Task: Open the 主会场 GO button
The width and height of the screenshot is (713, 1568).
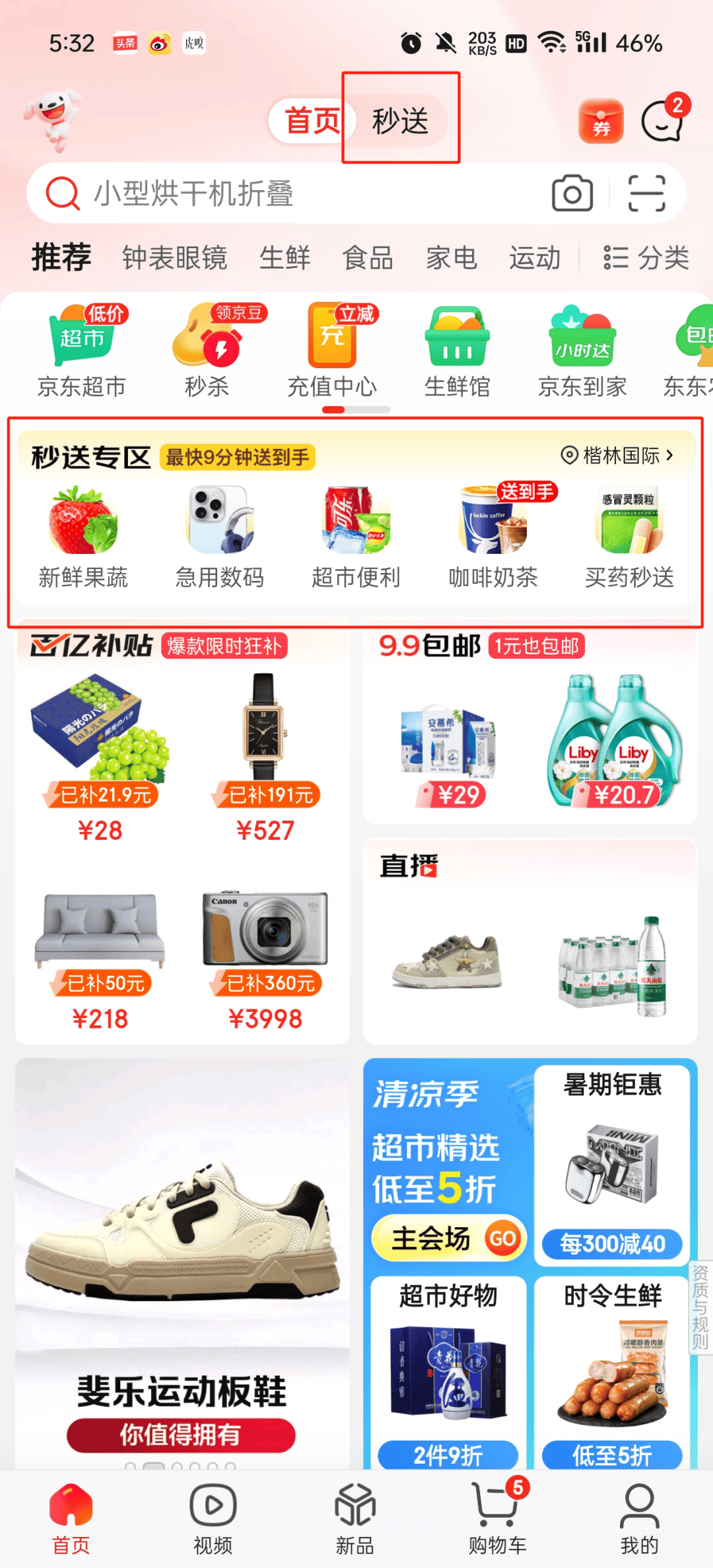Action: point(449,1239)
